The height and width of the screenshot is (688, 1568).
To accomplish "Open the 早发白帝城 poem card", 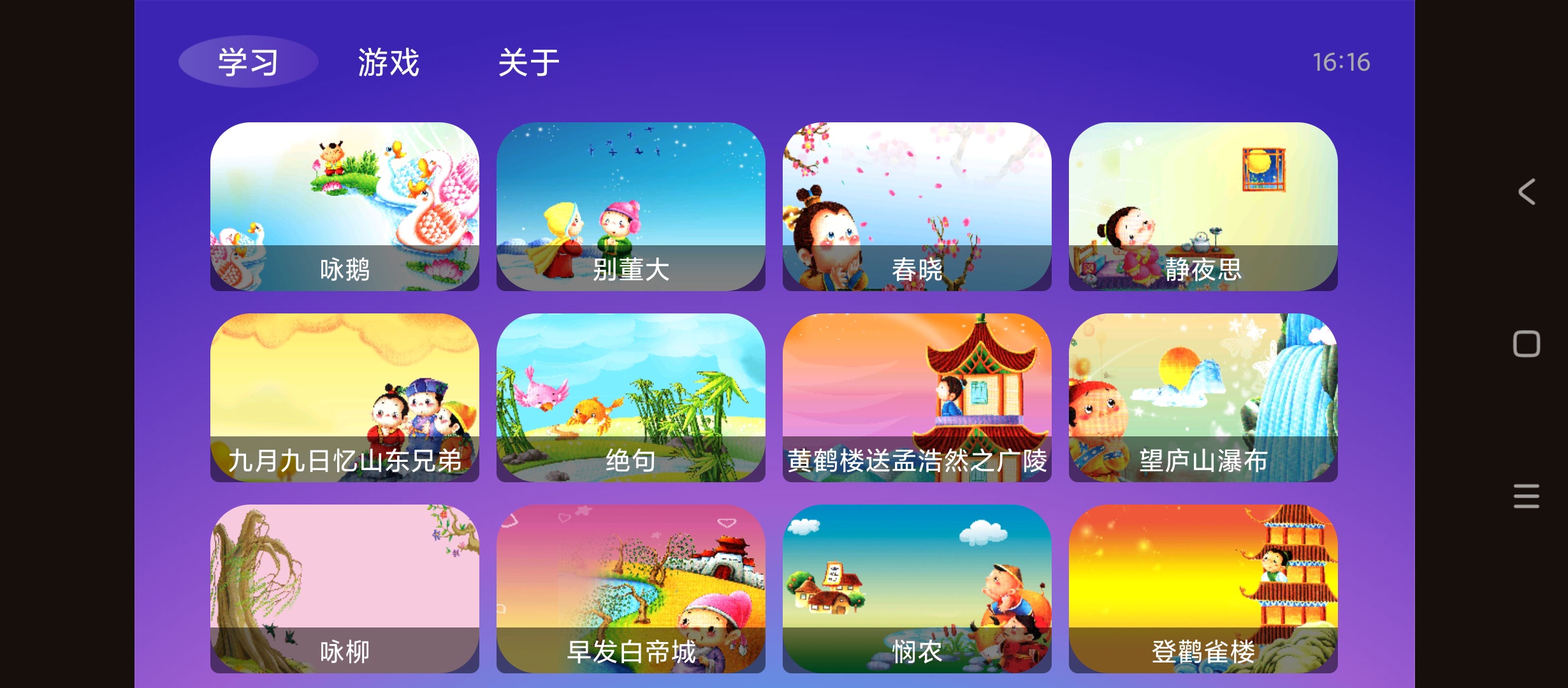I will coord(630,589).
